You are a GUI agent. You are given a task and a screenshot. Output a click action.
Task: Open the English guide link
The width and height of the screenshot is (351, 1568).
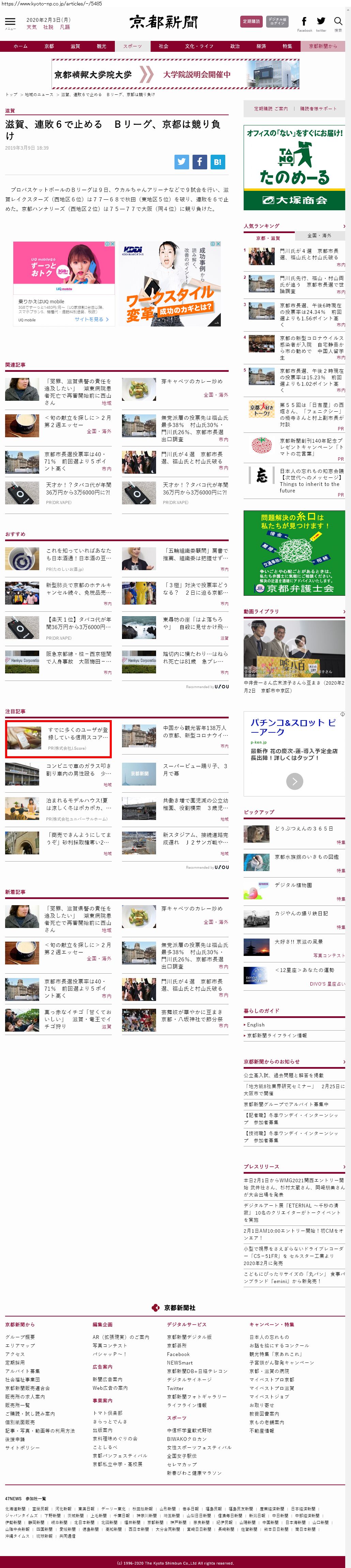[x=256, y=1025]
